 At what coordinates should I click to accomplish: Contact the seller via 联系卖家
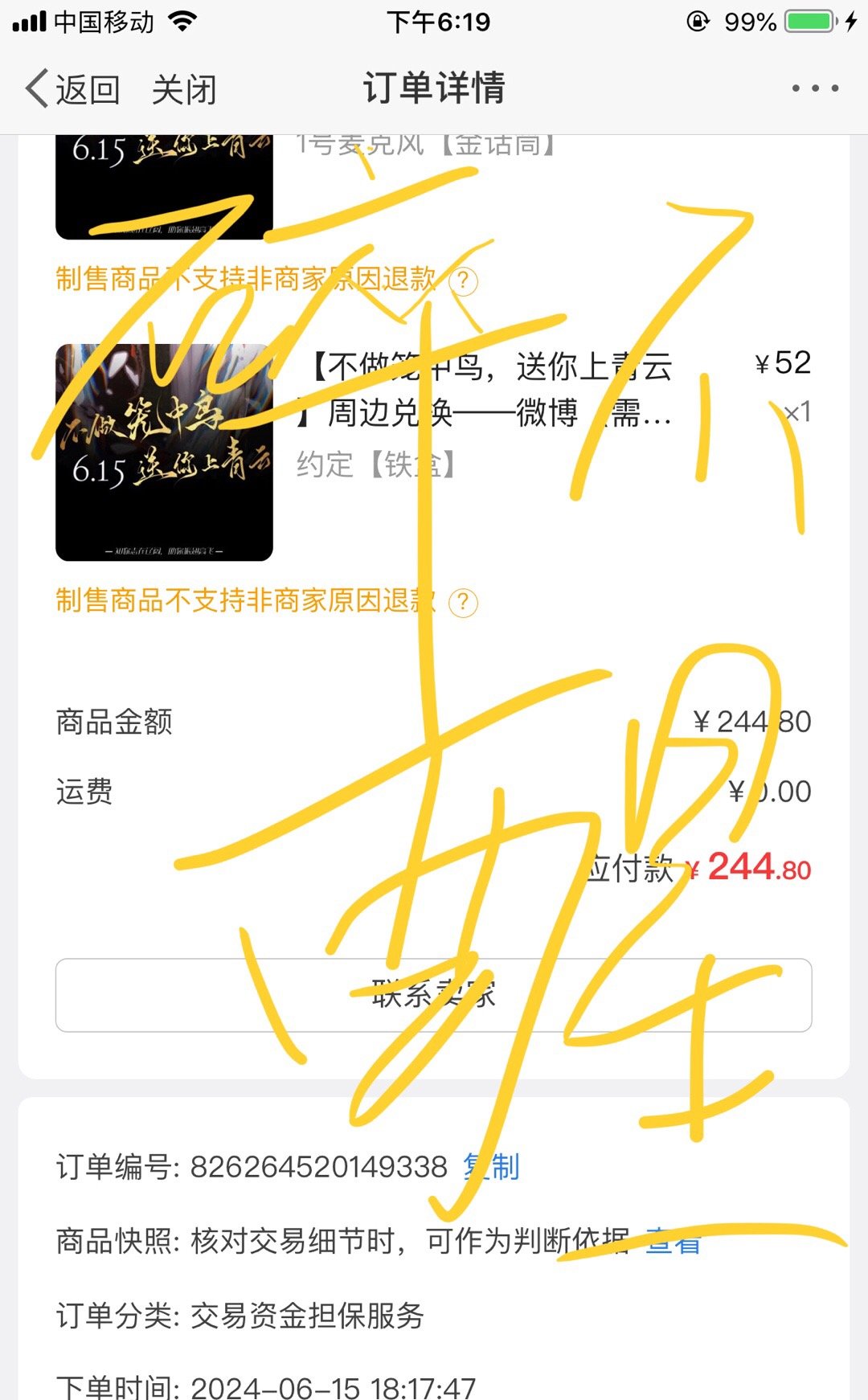[433, 995]
